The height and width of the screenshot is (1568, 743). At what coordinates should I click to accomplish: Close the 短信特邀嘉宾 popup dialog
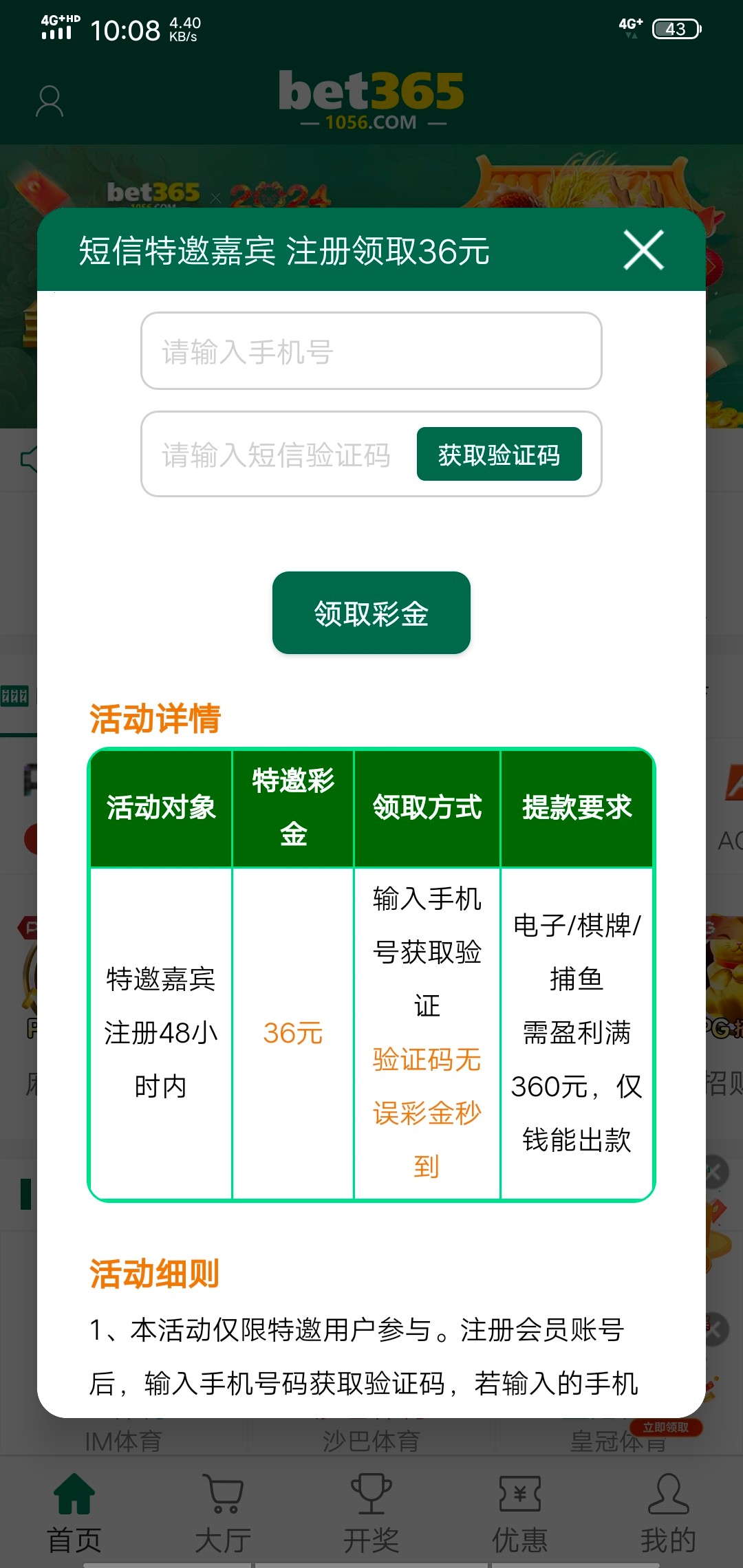(643, 250)
